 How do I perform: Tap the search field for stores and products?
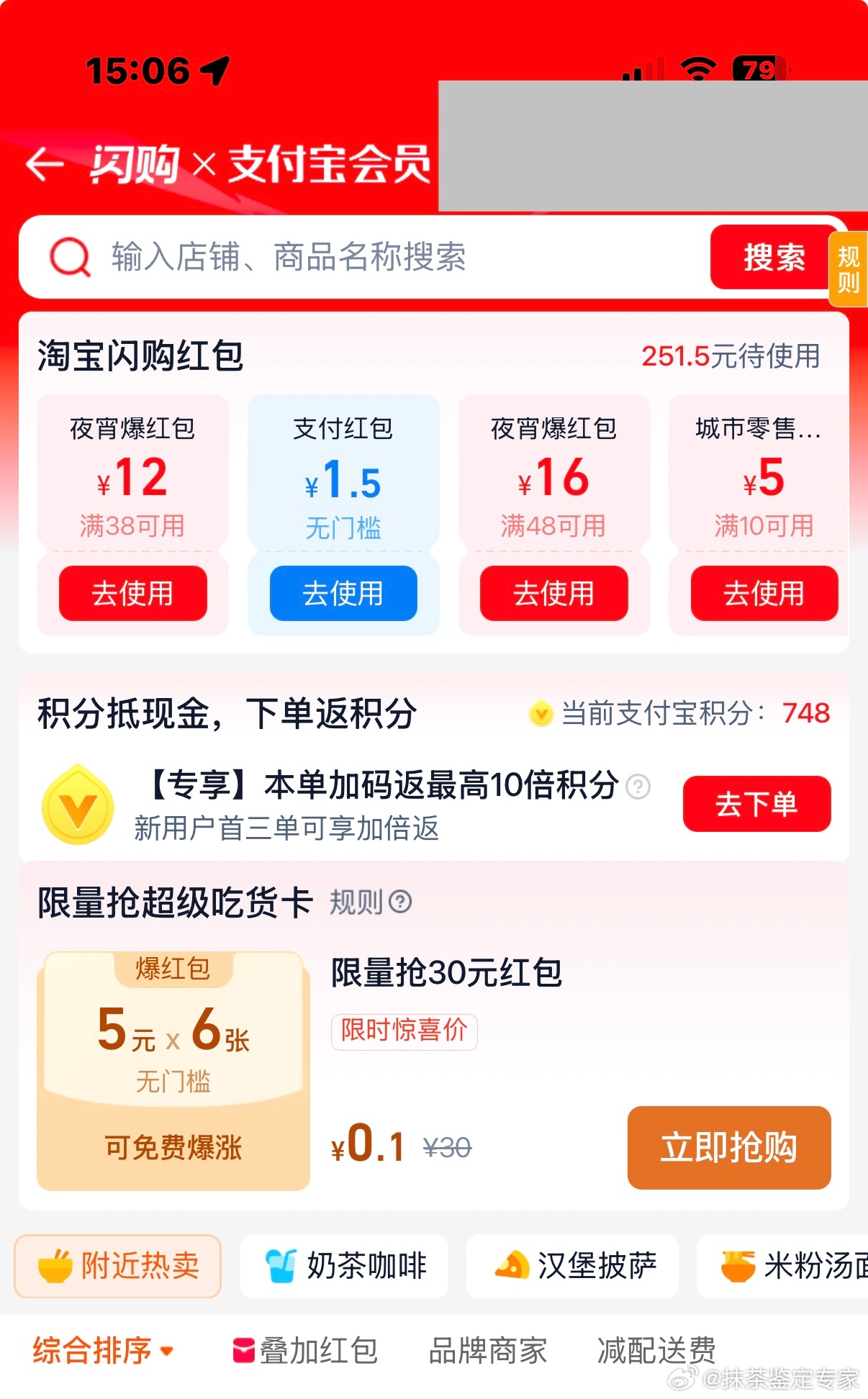(360, 258)
